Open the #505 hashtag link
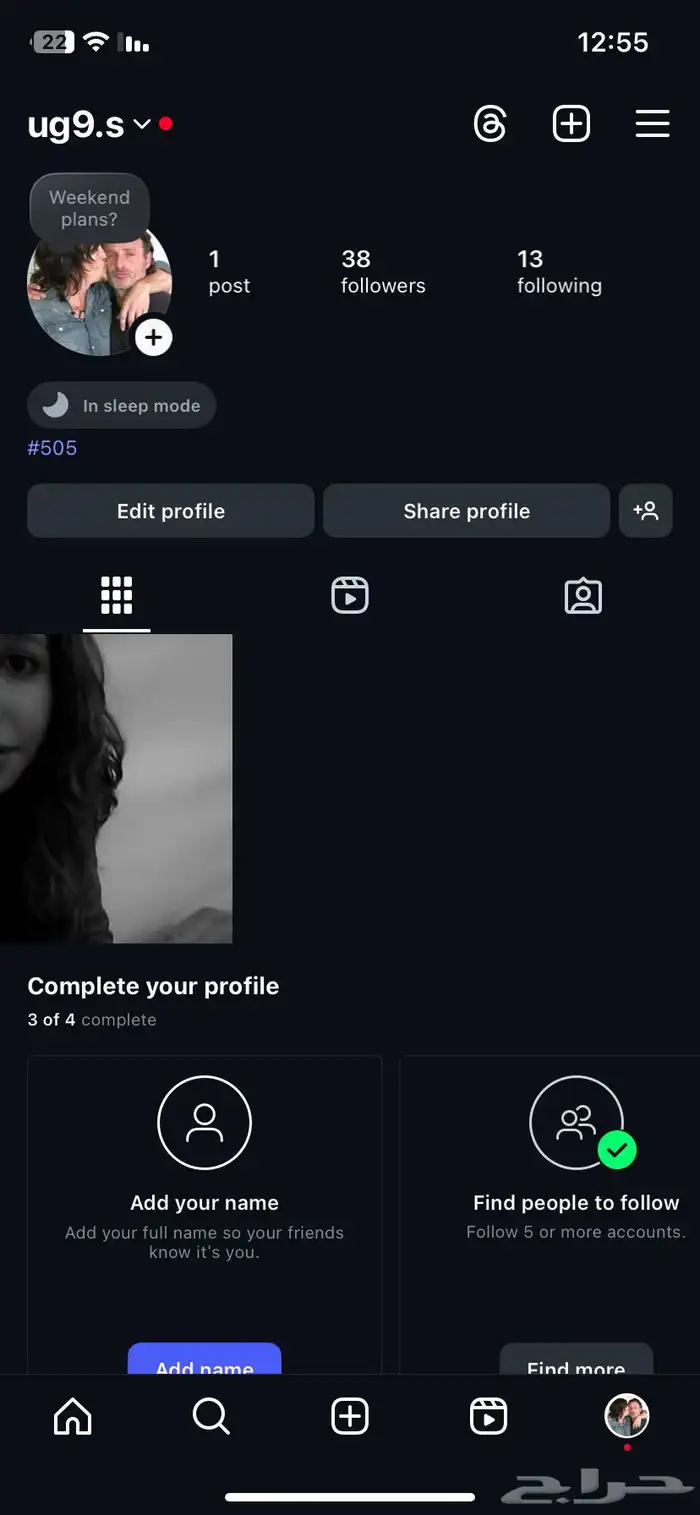Screen dimensions: 700x1515 click(52, 448)
